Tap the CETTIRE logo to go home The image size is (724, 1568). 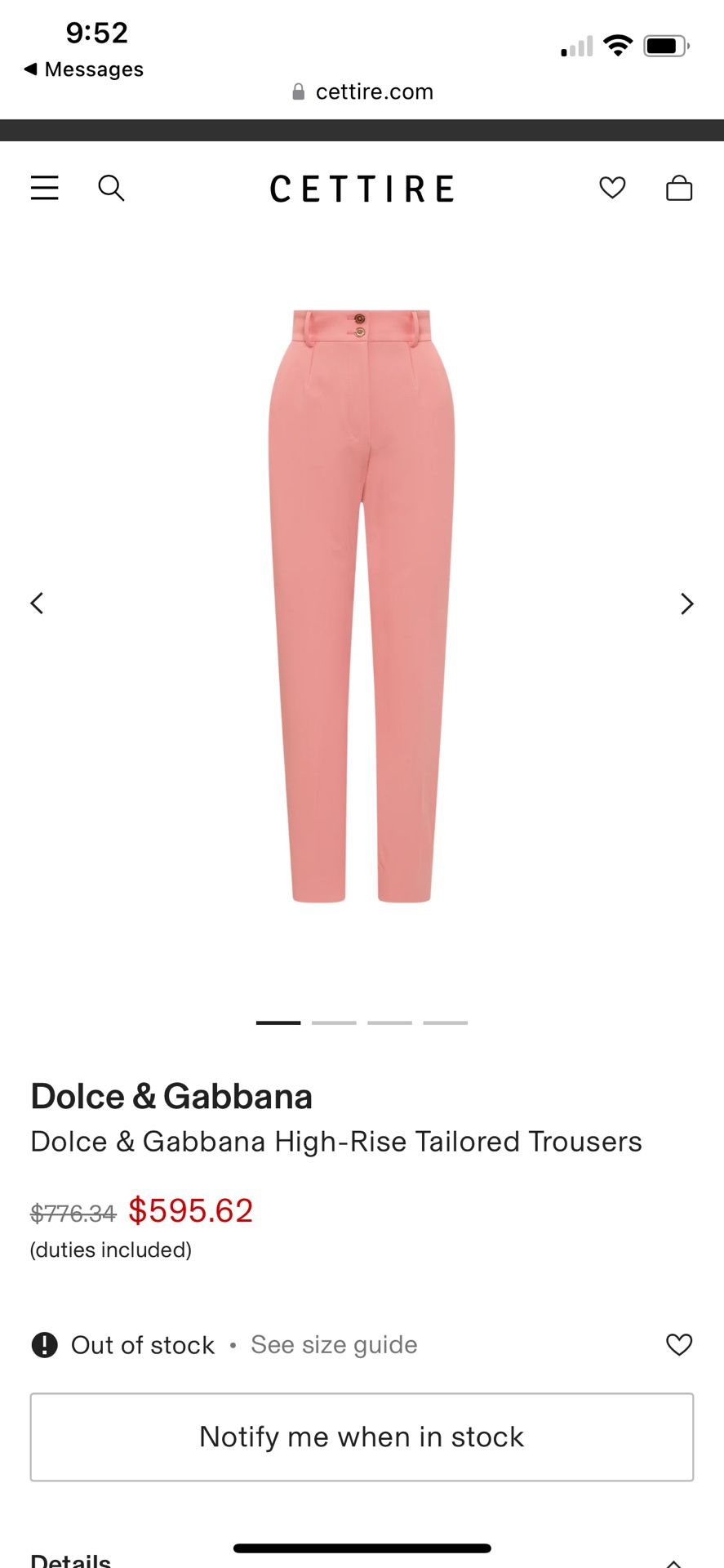pyautogui.click(x=362, y=189)
